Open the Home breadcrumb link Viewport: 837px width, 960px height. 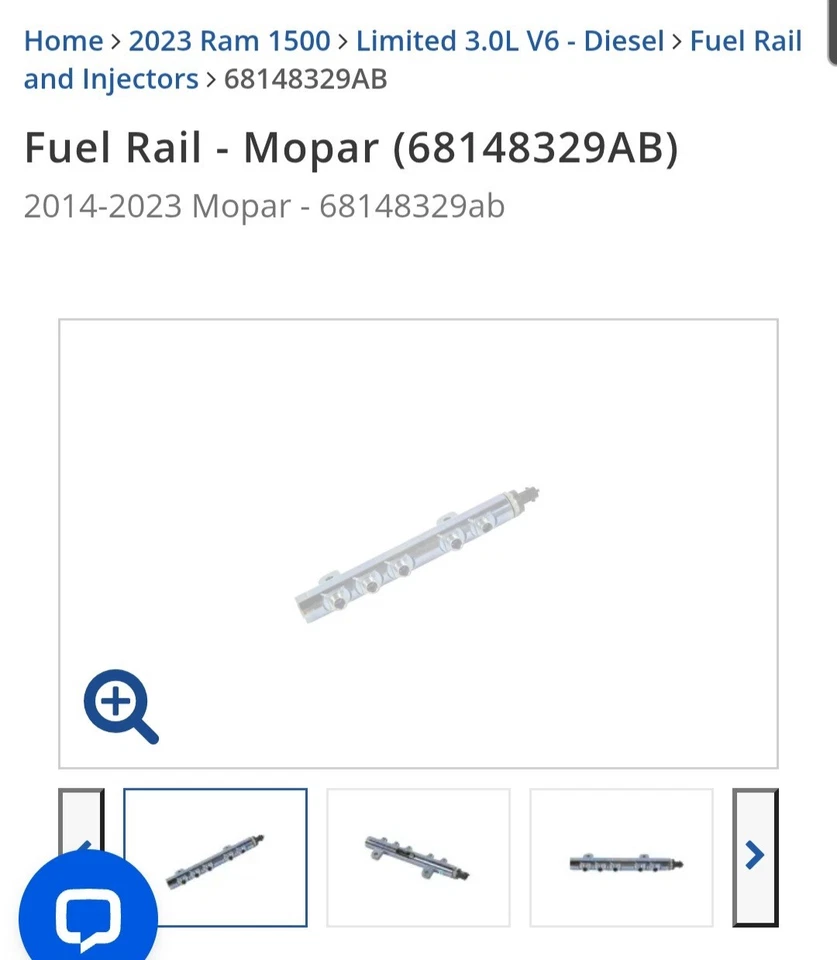63,41
